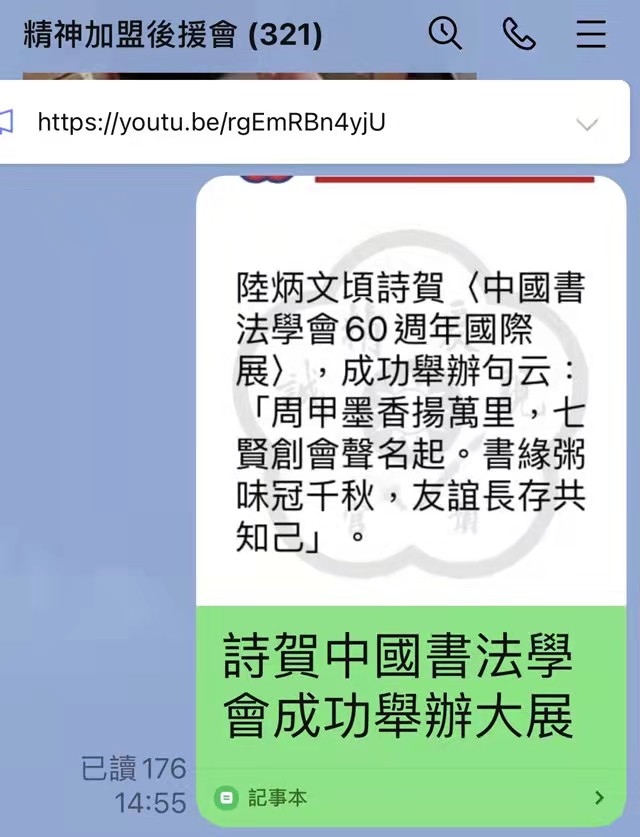Open the chat's hamburger menu
Viewport: 640px width, 837px height.
point(591,34)
